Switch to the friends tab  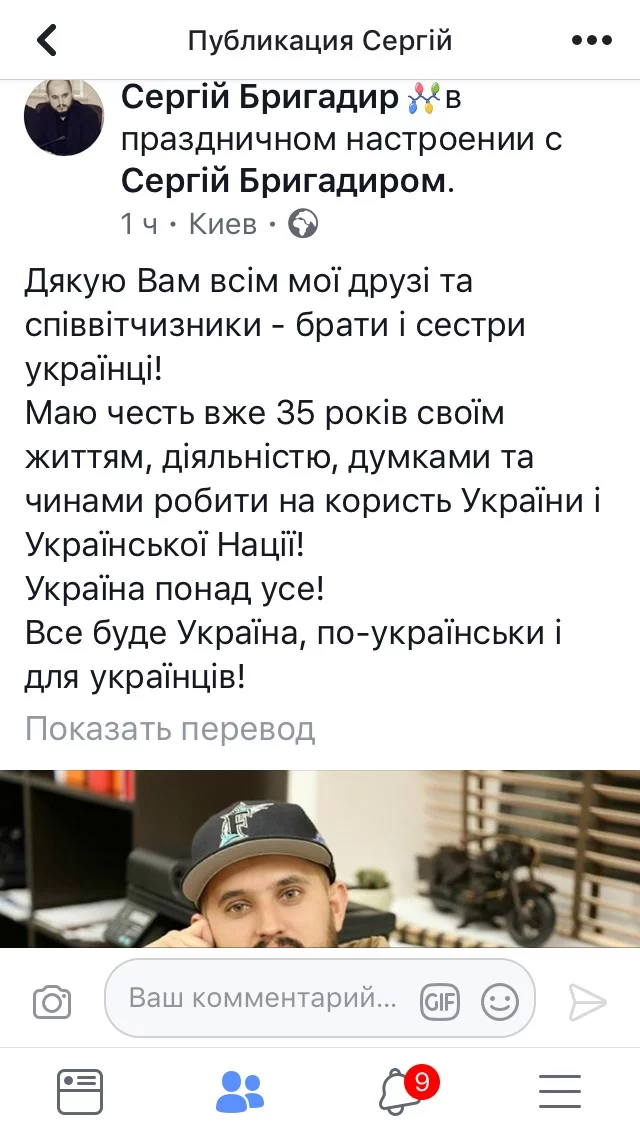[x=240, y=1091]
